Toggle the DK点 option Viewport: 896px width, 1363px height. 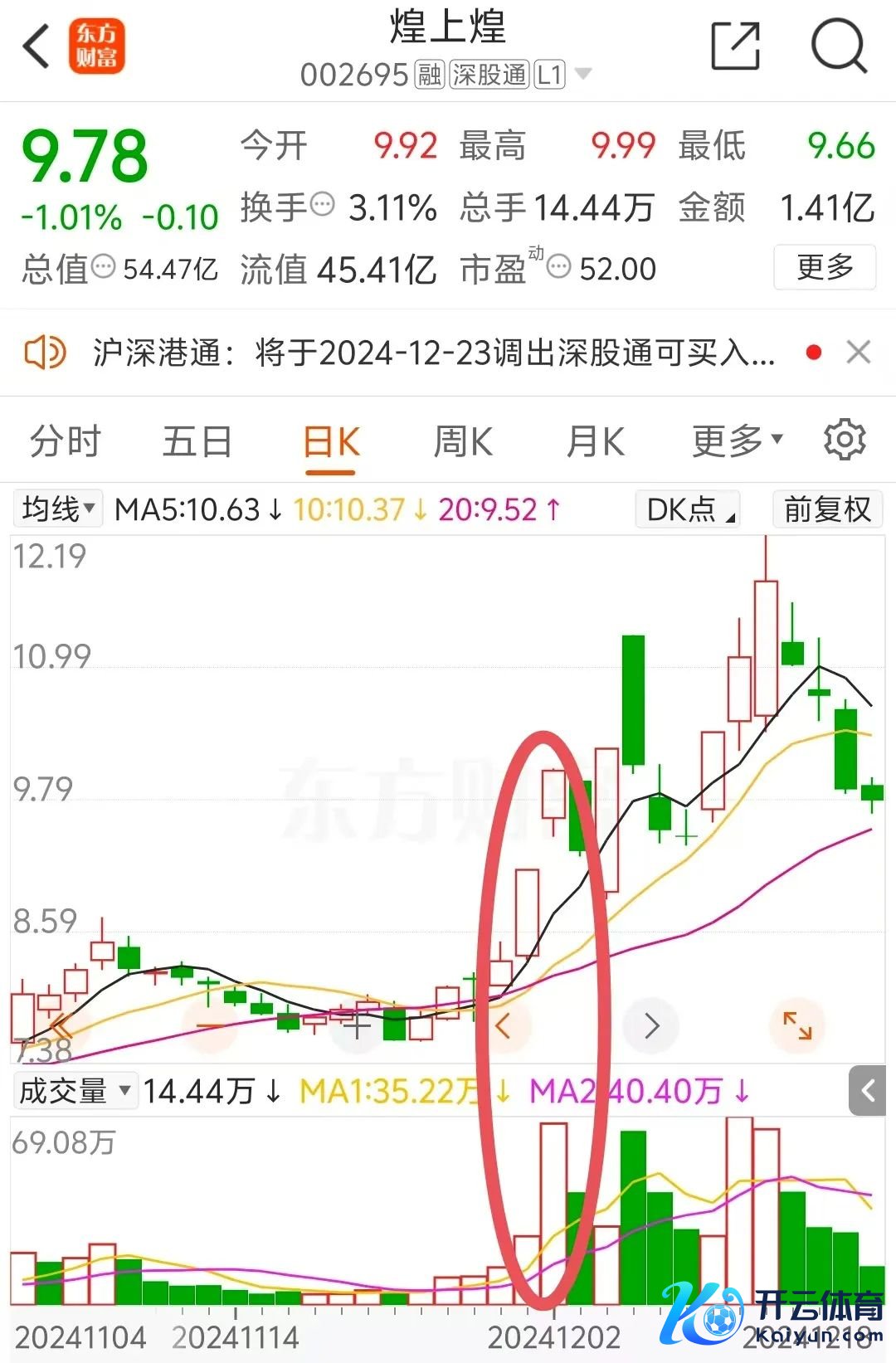tap(688, 509)
